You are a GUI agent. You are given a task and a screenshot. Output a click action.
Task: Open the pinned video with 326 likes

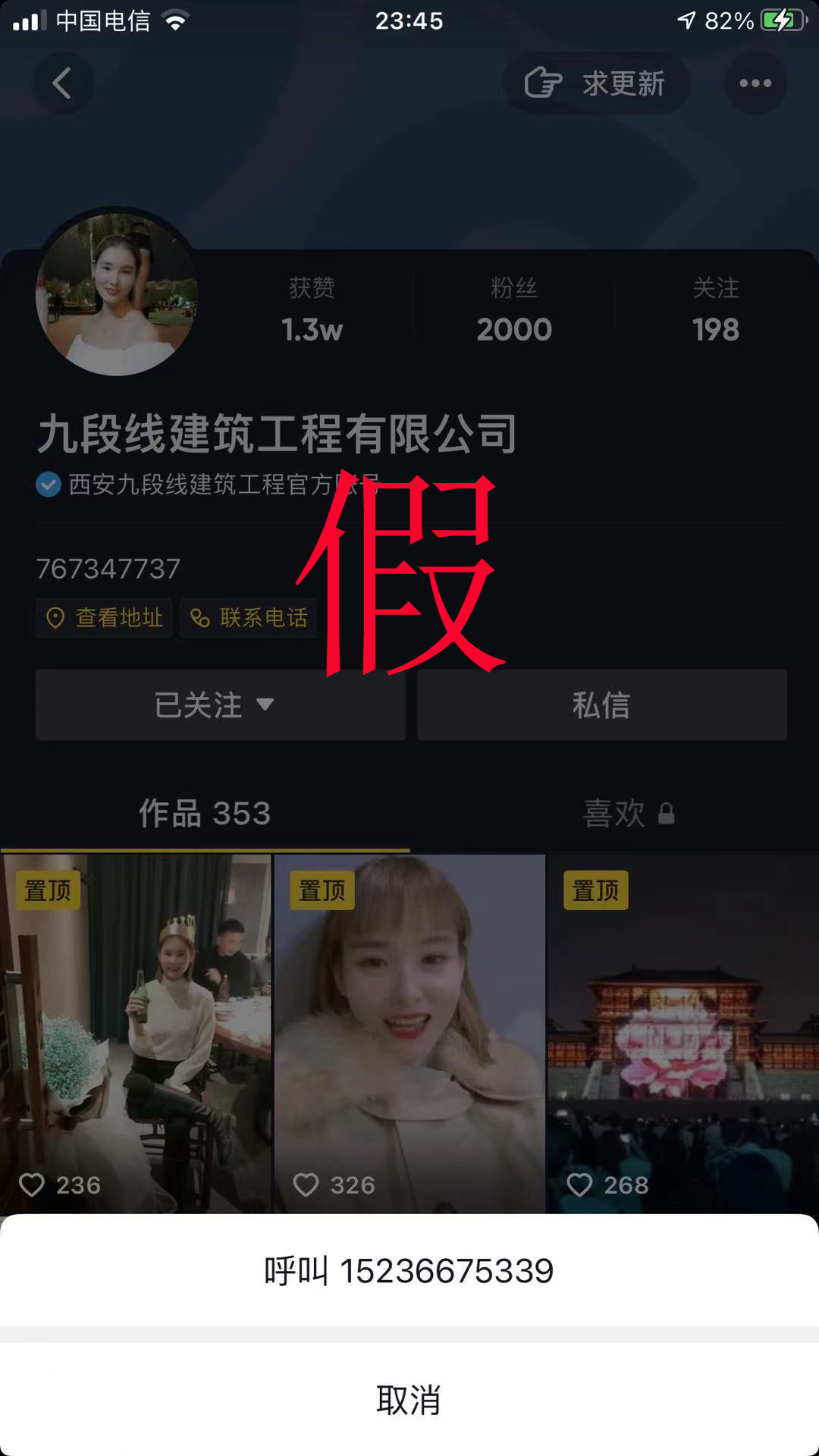pyautogui.click(x=409, y=1034)
